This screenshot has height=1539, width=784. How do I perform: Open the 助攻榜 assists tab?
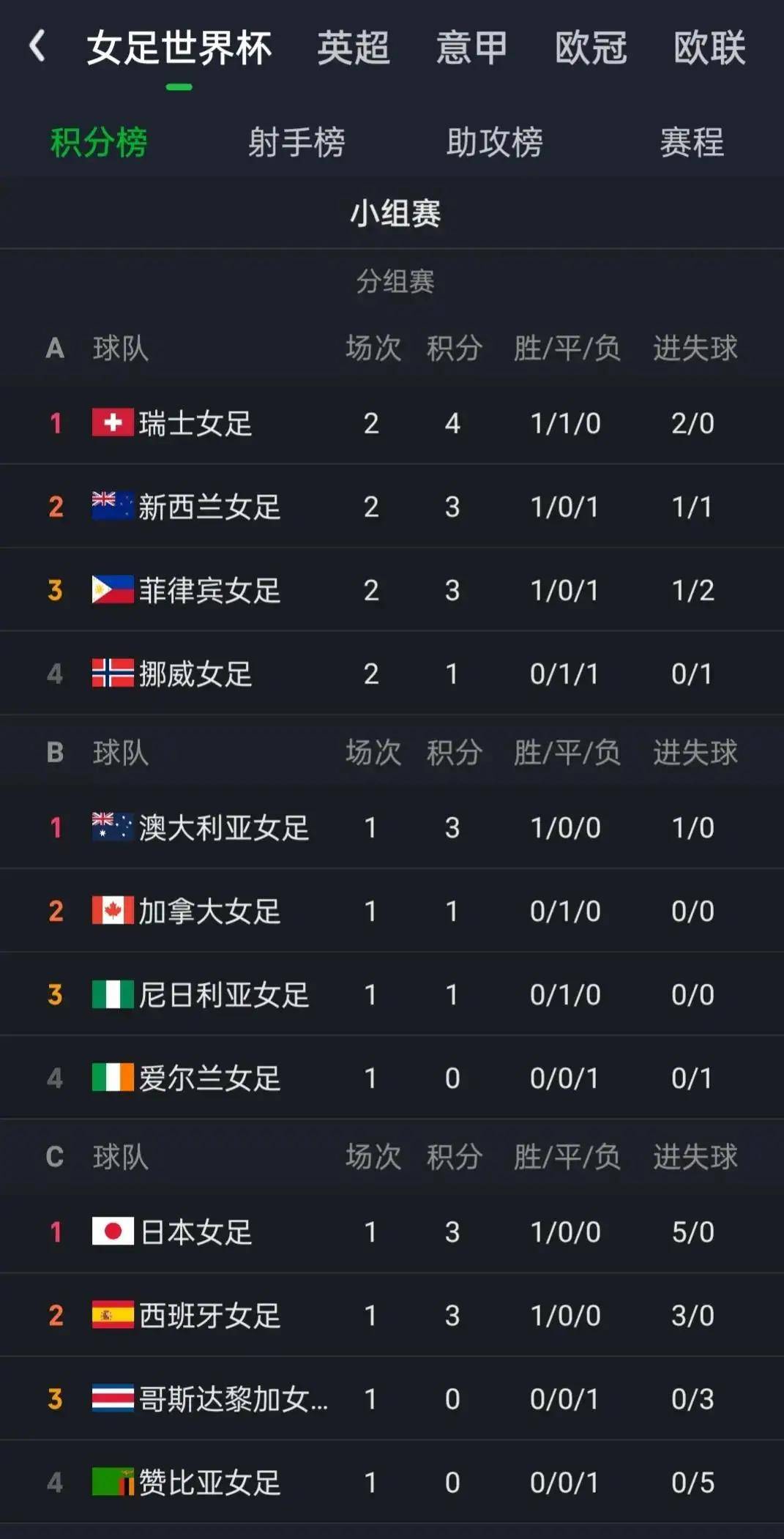495,142
